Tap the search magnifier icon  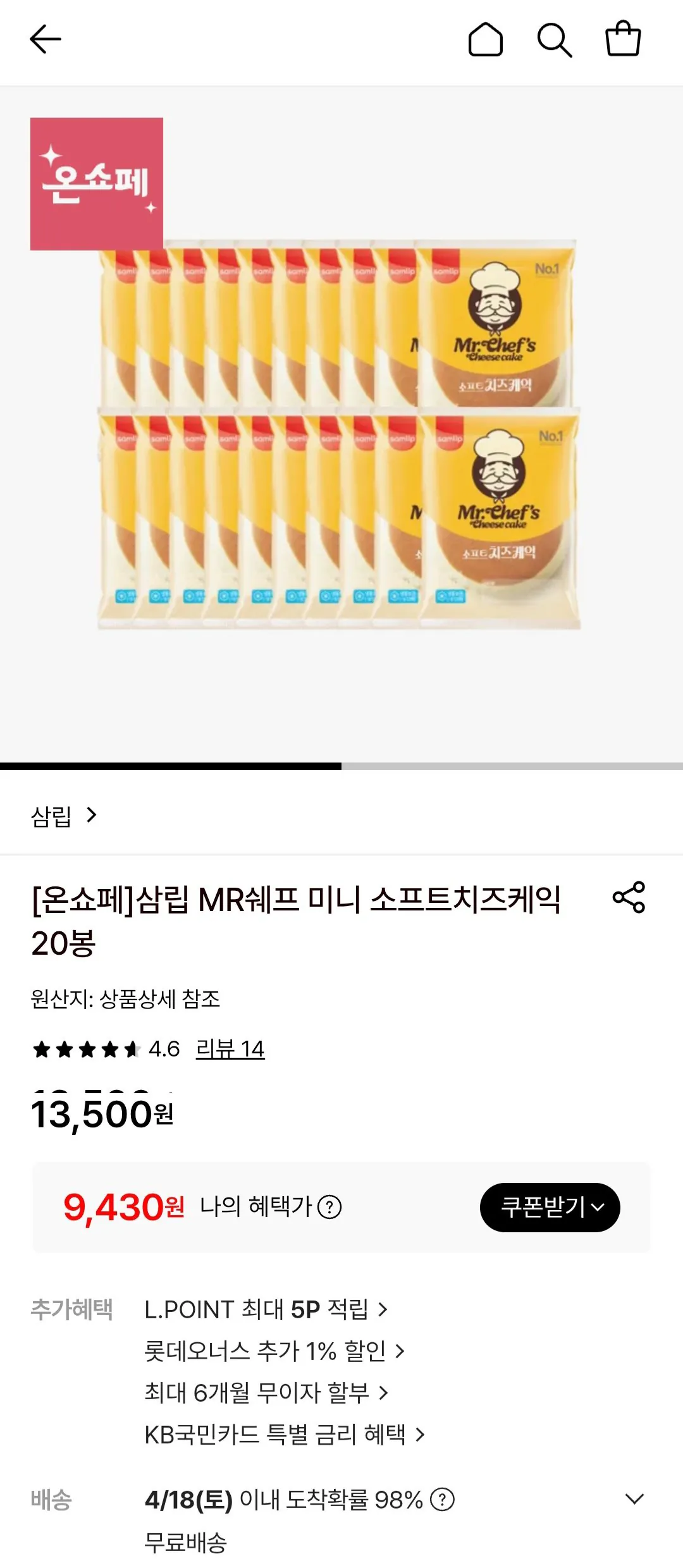555,40
